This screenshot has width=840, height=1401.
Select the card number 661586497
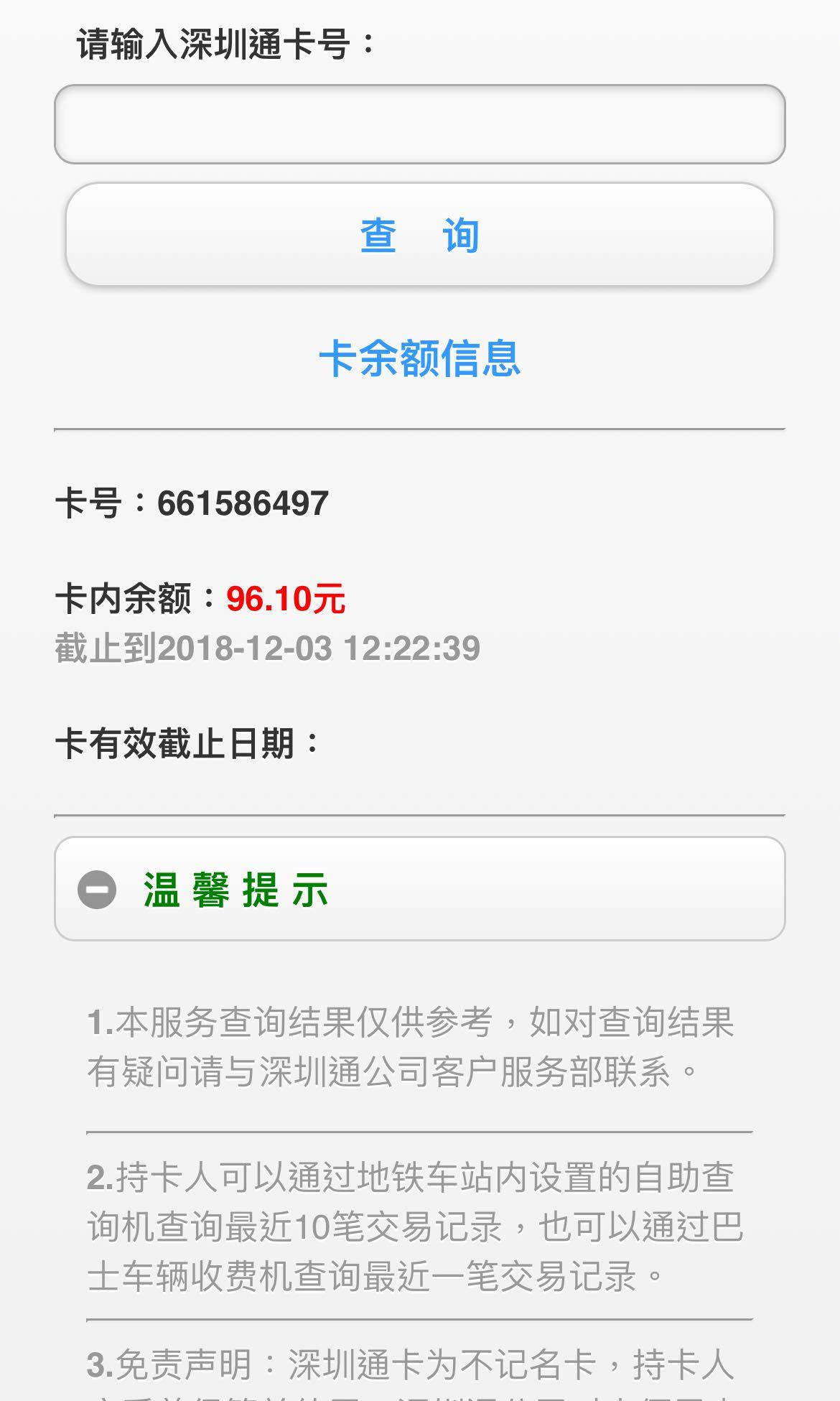click(244, 502)
